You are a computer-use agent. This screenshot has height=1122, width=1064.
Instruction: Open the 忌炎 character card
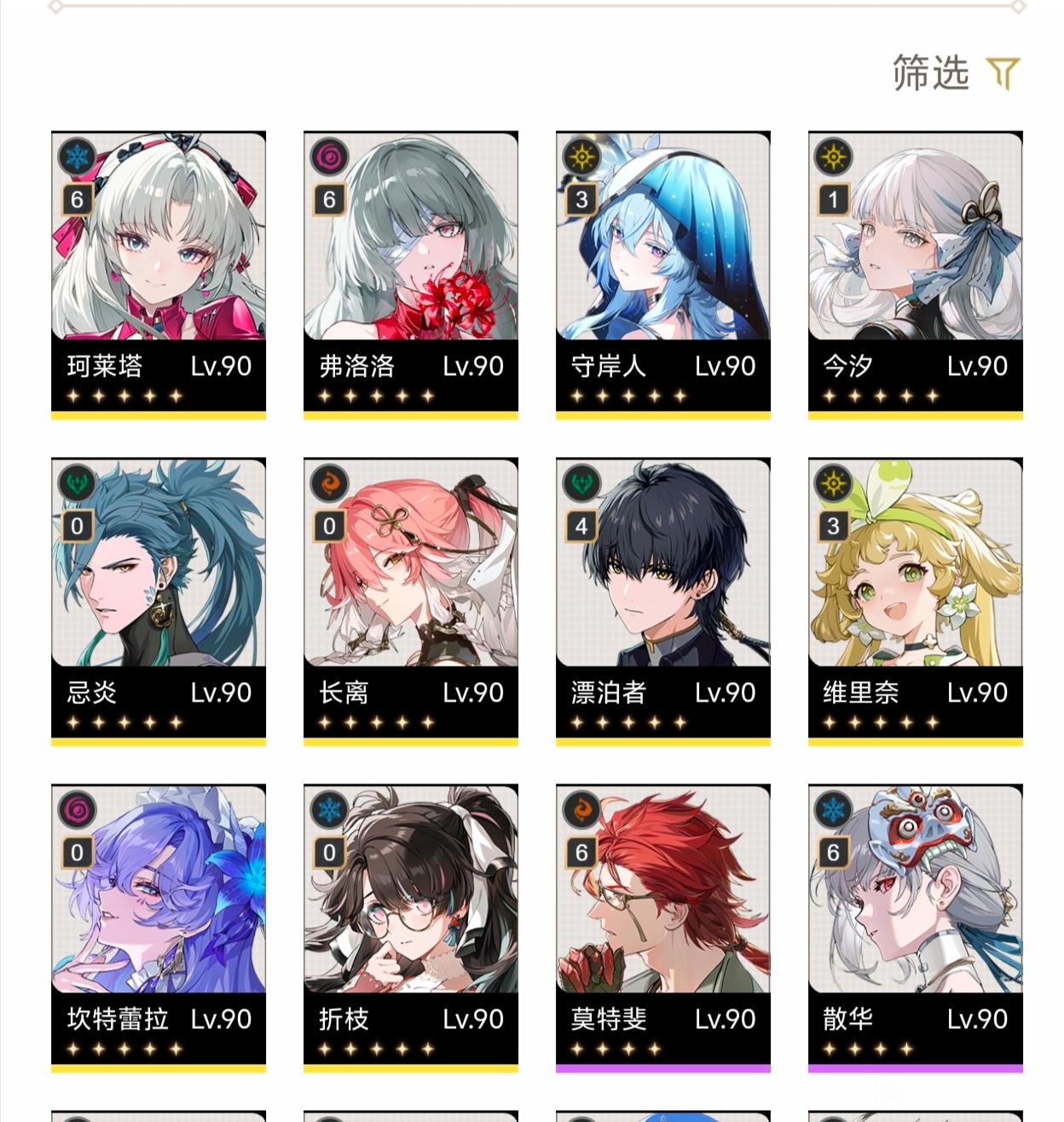coord(159,599)
